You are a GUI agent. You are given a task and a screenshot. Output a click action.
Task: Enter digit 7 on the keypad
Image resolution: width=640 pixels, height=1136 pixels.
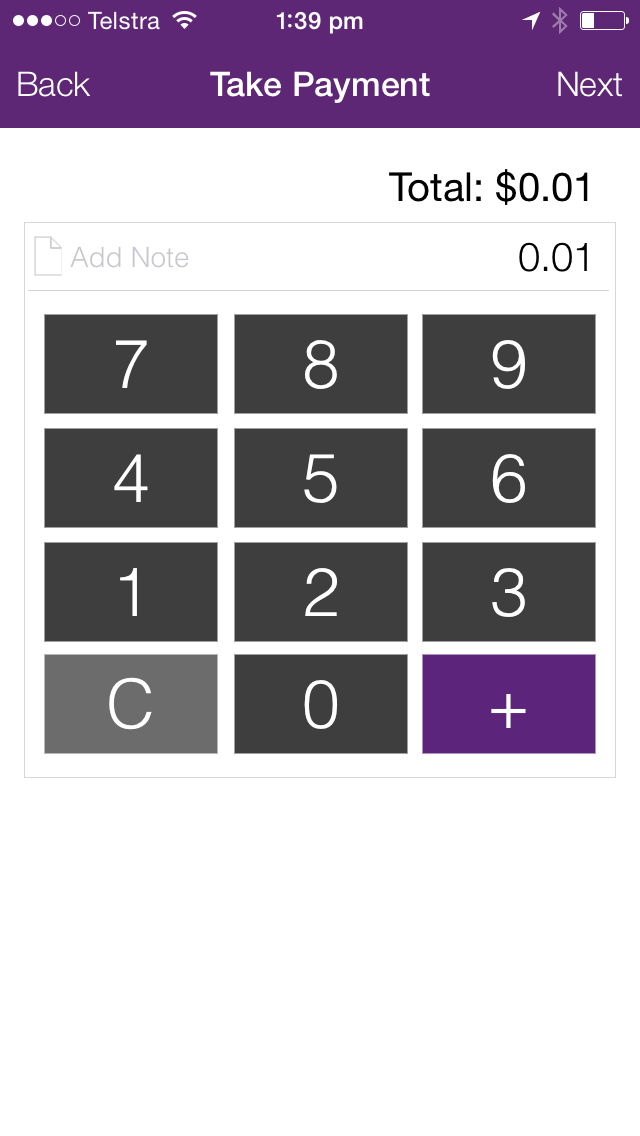pos(131,364)
